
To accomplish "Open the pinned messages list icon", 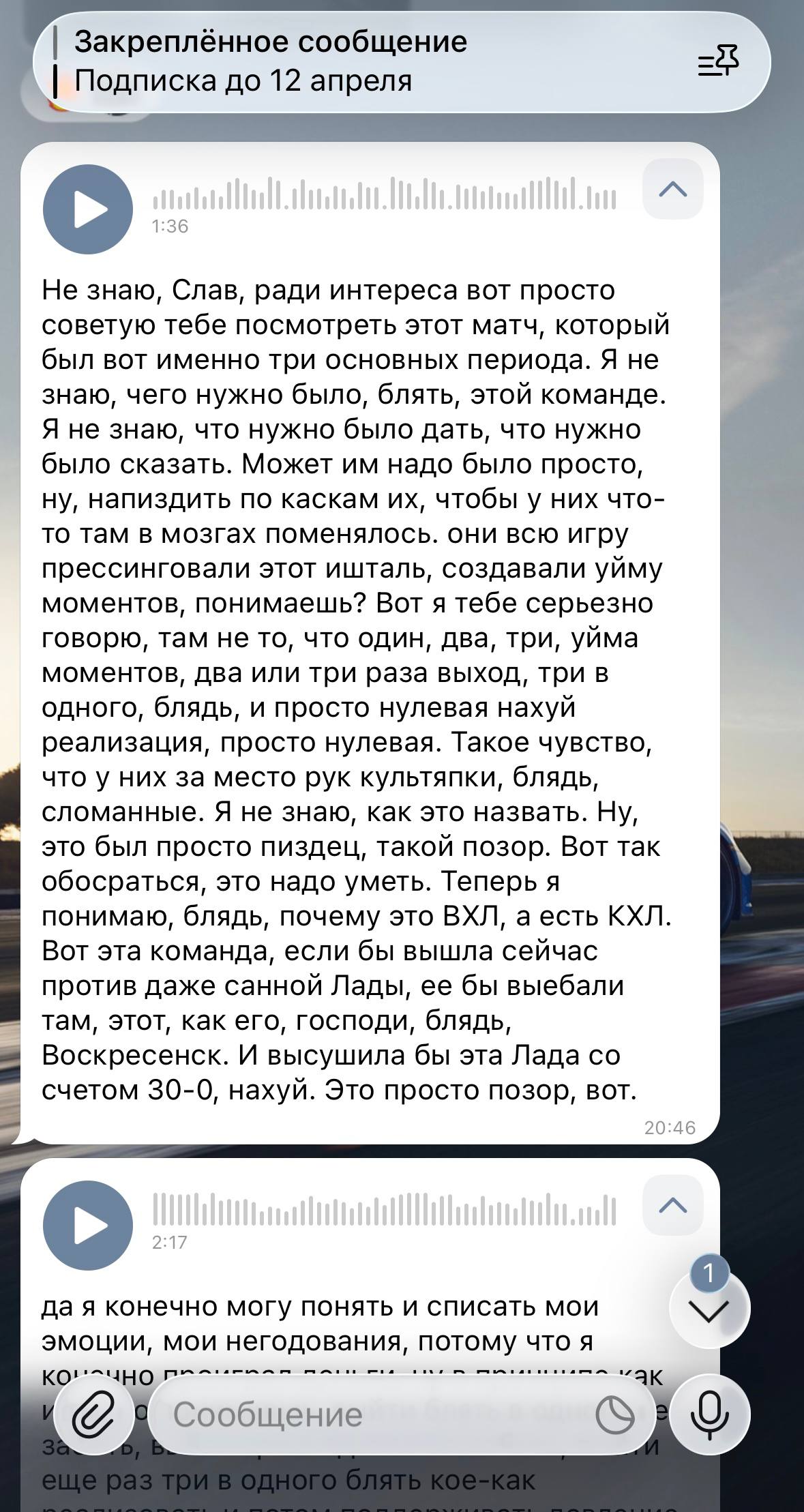I will click(x=719, y=62).
